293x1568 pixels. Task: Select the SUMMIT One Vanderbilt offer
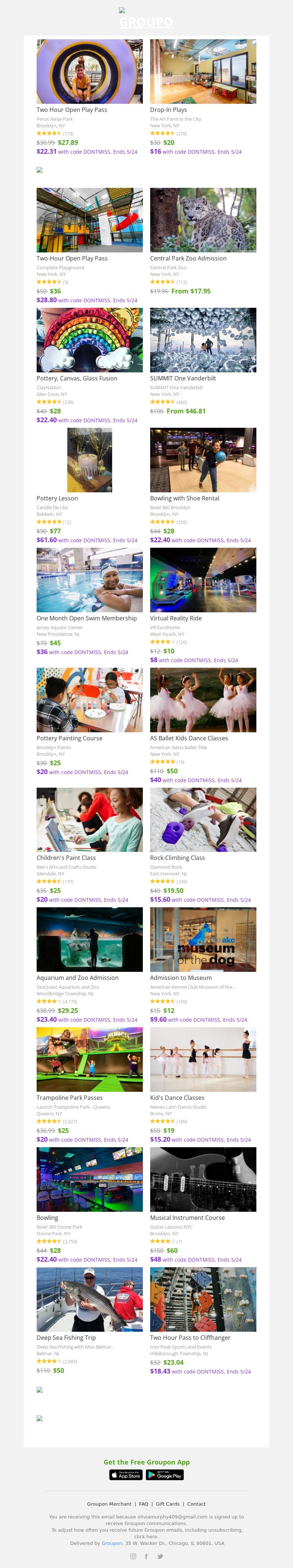[203, 340]
